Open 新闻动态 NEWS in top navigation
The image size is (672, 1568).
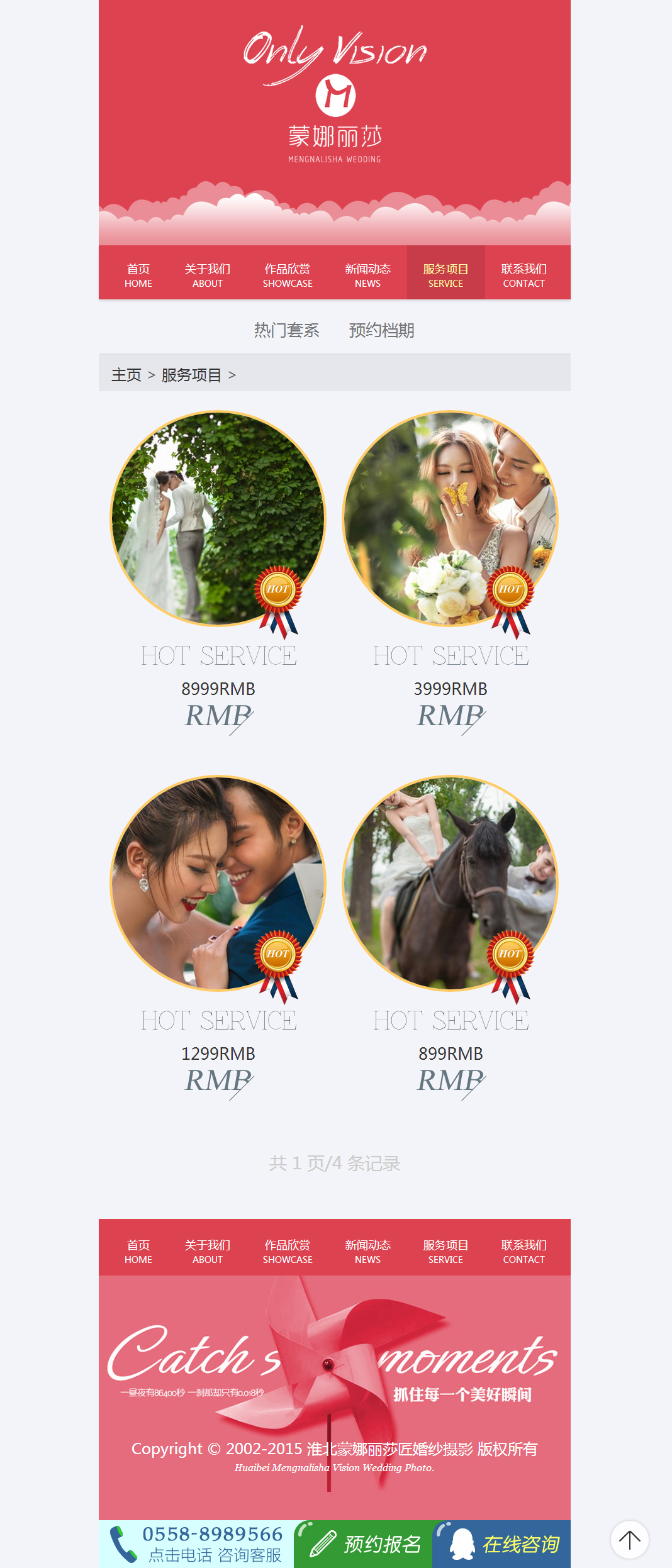tap(368, 275)
